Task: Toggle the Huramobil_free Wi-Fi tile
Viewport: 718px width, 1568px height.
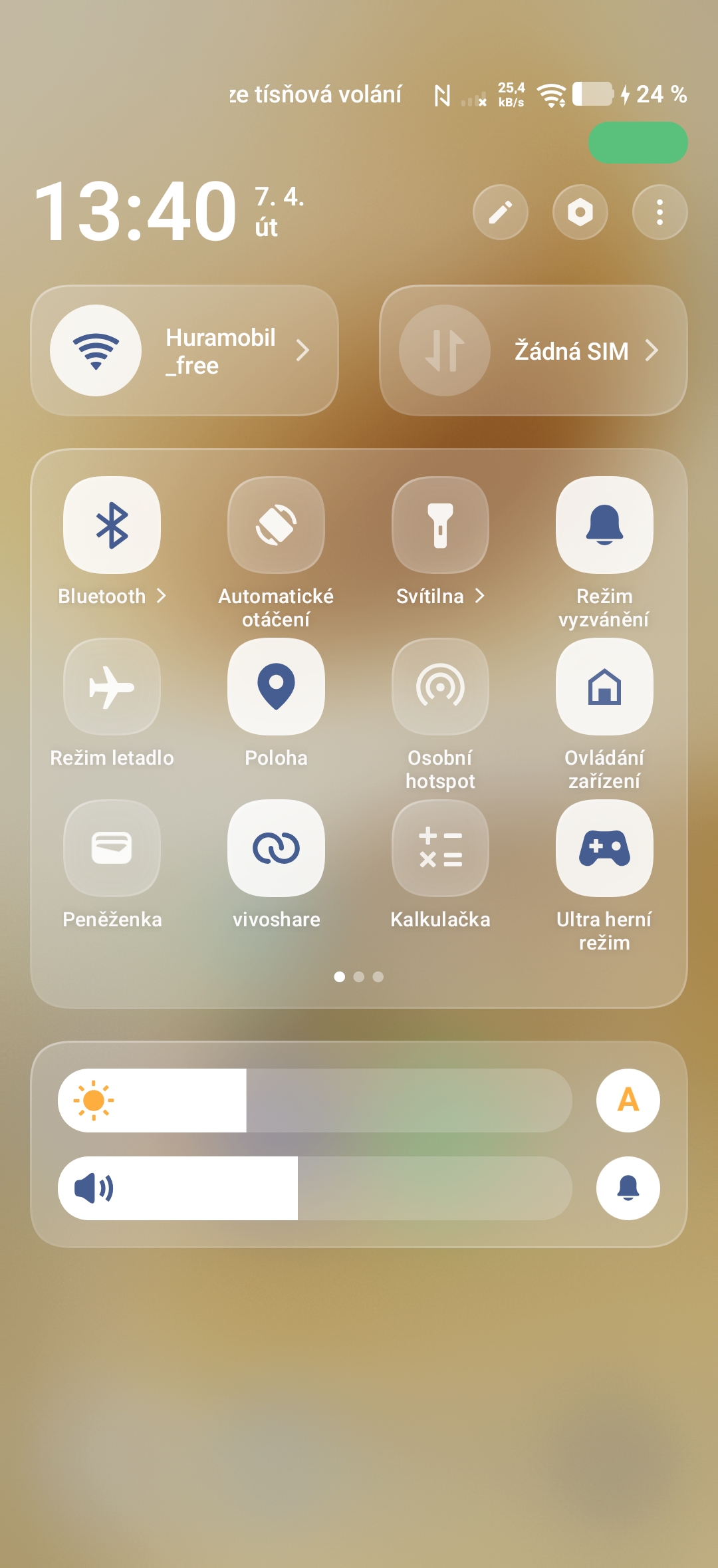Action: click(96, 350)
